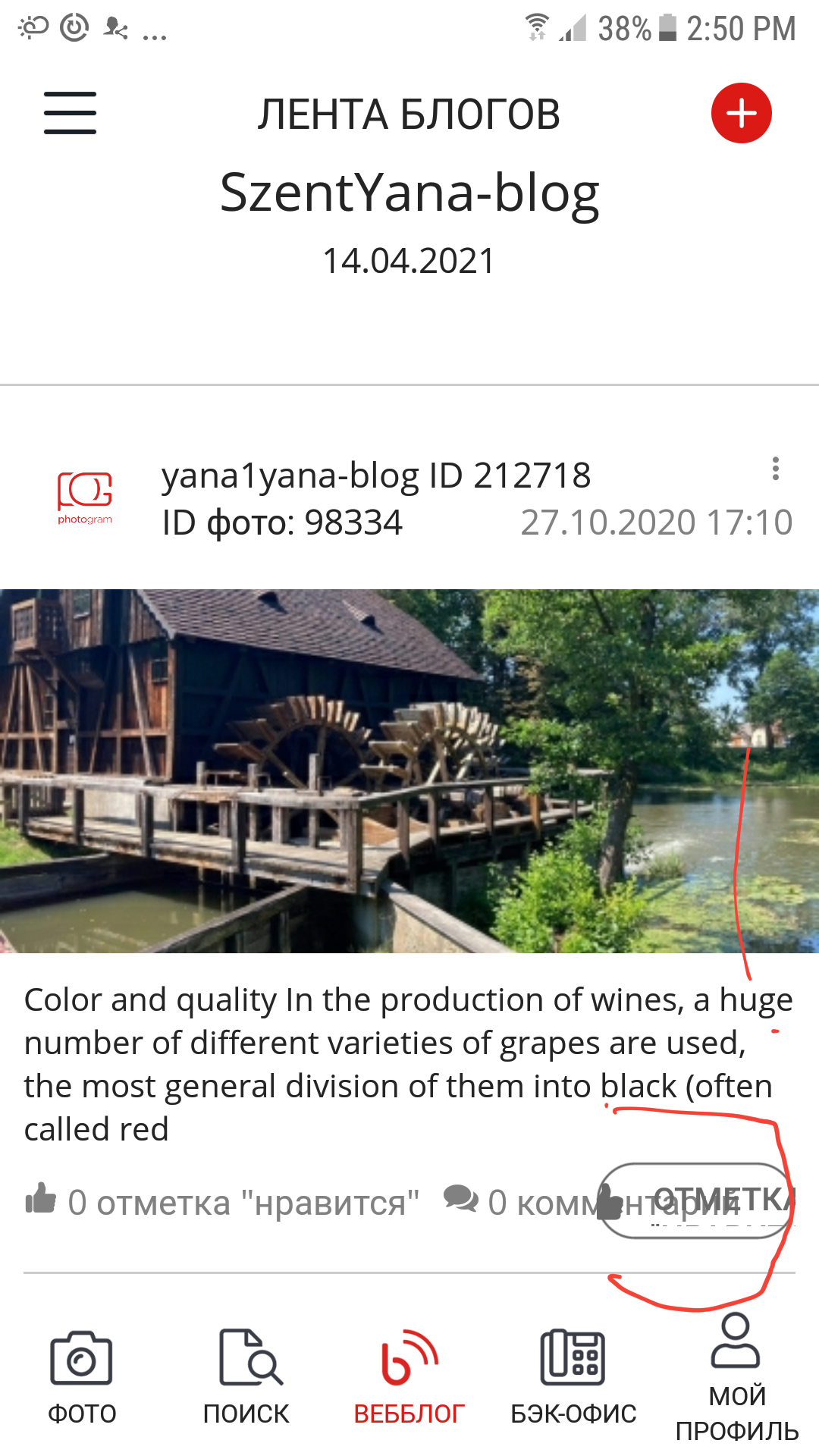Viewport: 819px width, 1456px height.
Task: Open the yana1yana-blog author avatar
Action: point(85,497)
